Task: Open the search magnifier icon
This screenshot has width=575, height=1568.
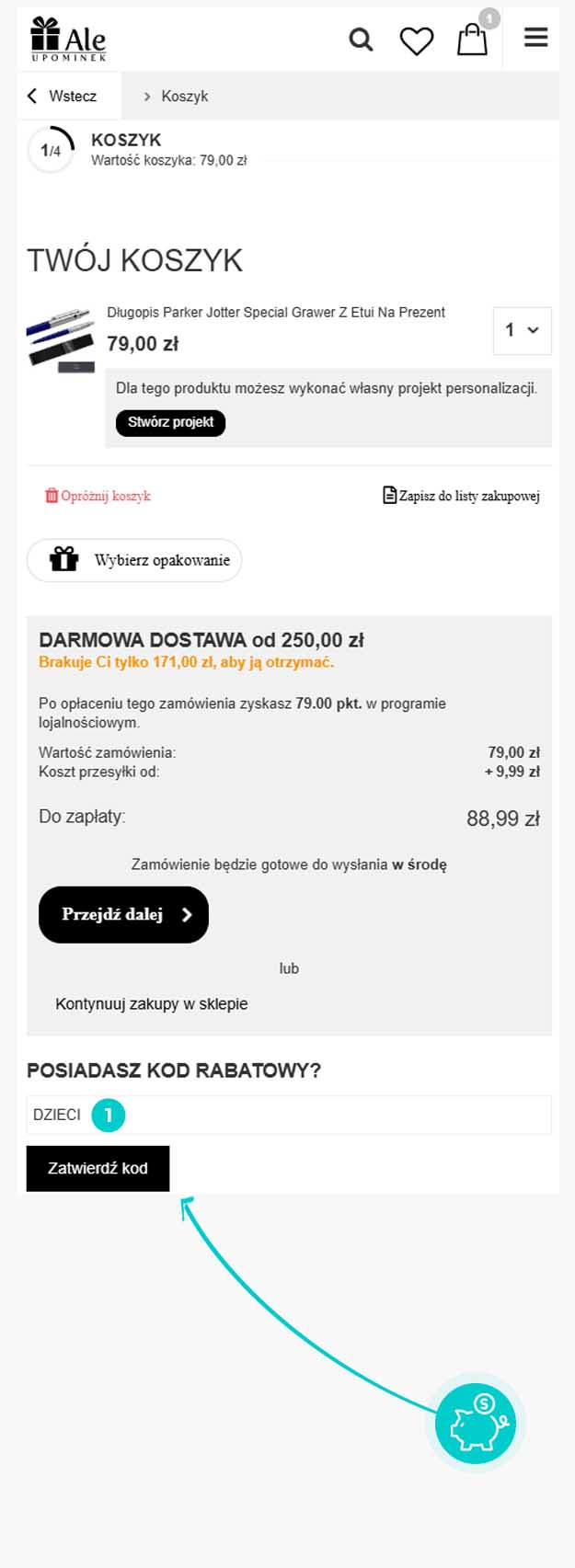Action: point(361,40)
